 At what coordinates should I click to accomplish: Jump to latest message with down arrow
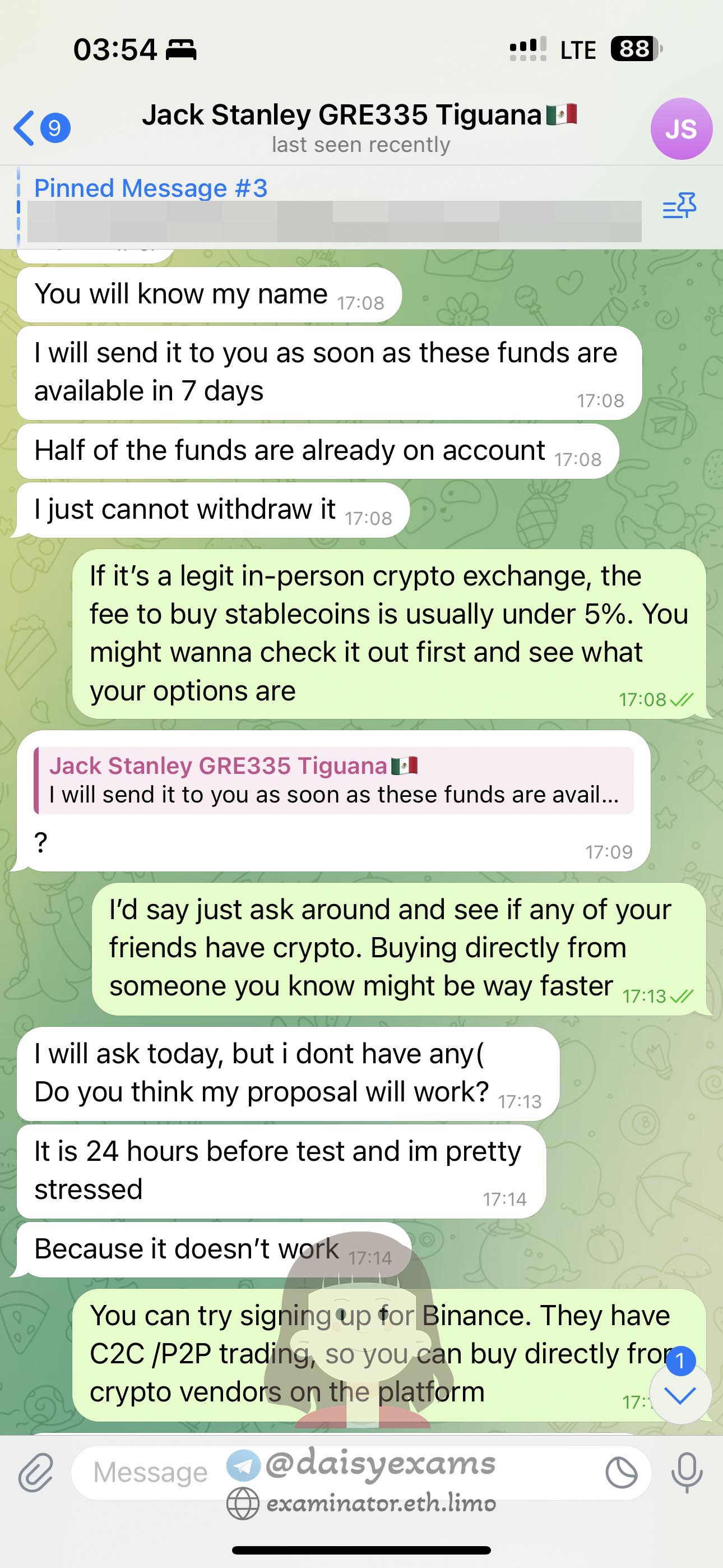tap(680, 1394)
